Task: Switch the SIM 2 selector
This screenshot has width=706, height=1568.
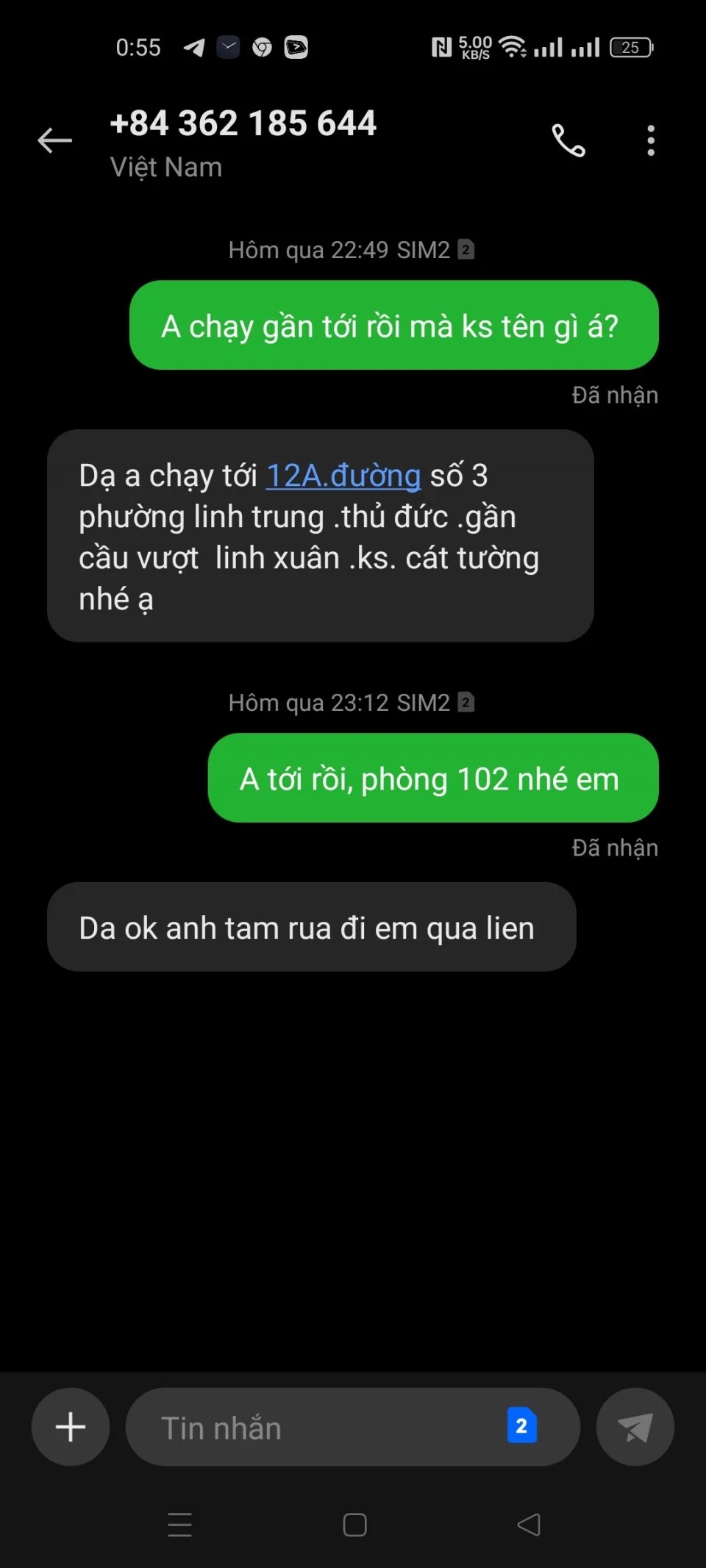Action: pyautogui.click(x=521, y=1426)
